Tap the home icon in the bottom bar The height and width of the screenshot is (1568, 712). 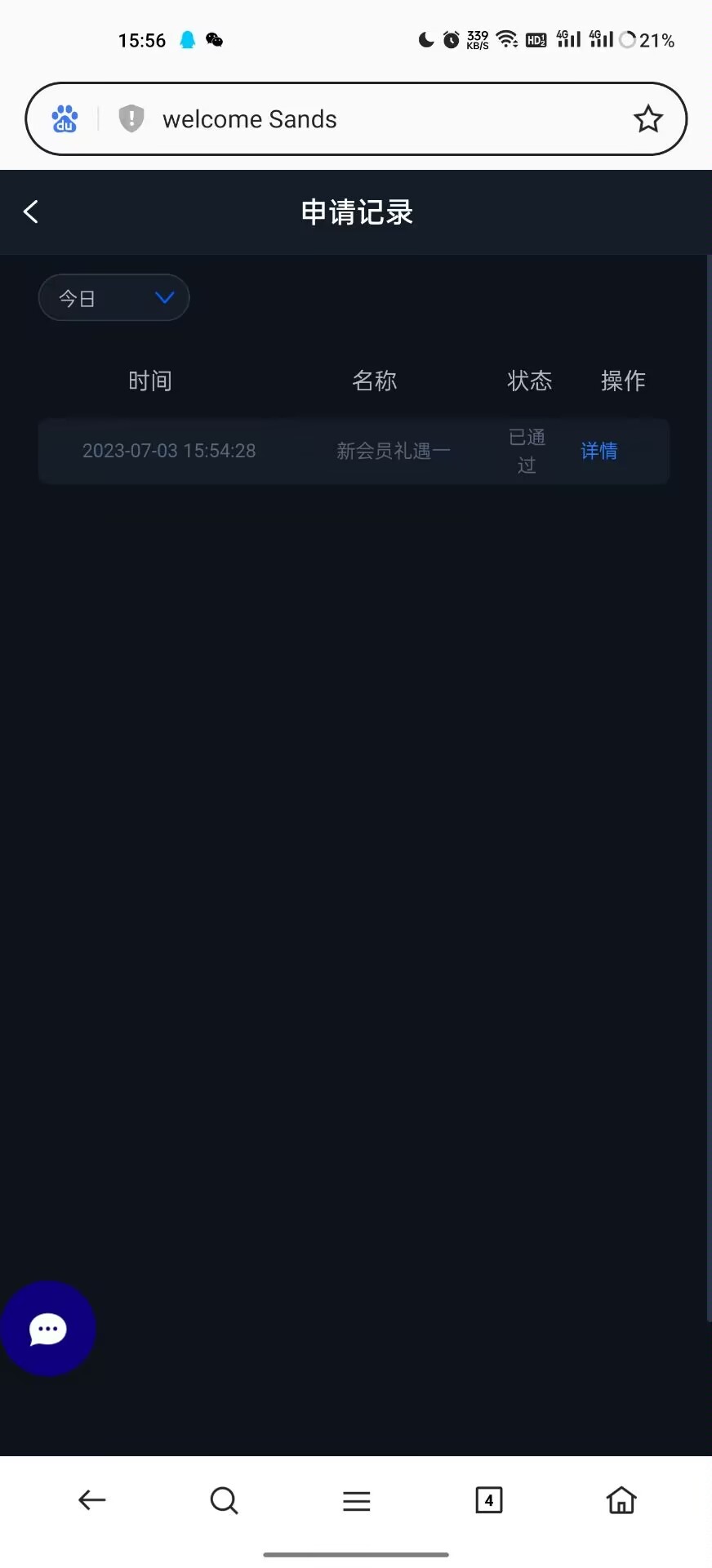[621, 1499]
